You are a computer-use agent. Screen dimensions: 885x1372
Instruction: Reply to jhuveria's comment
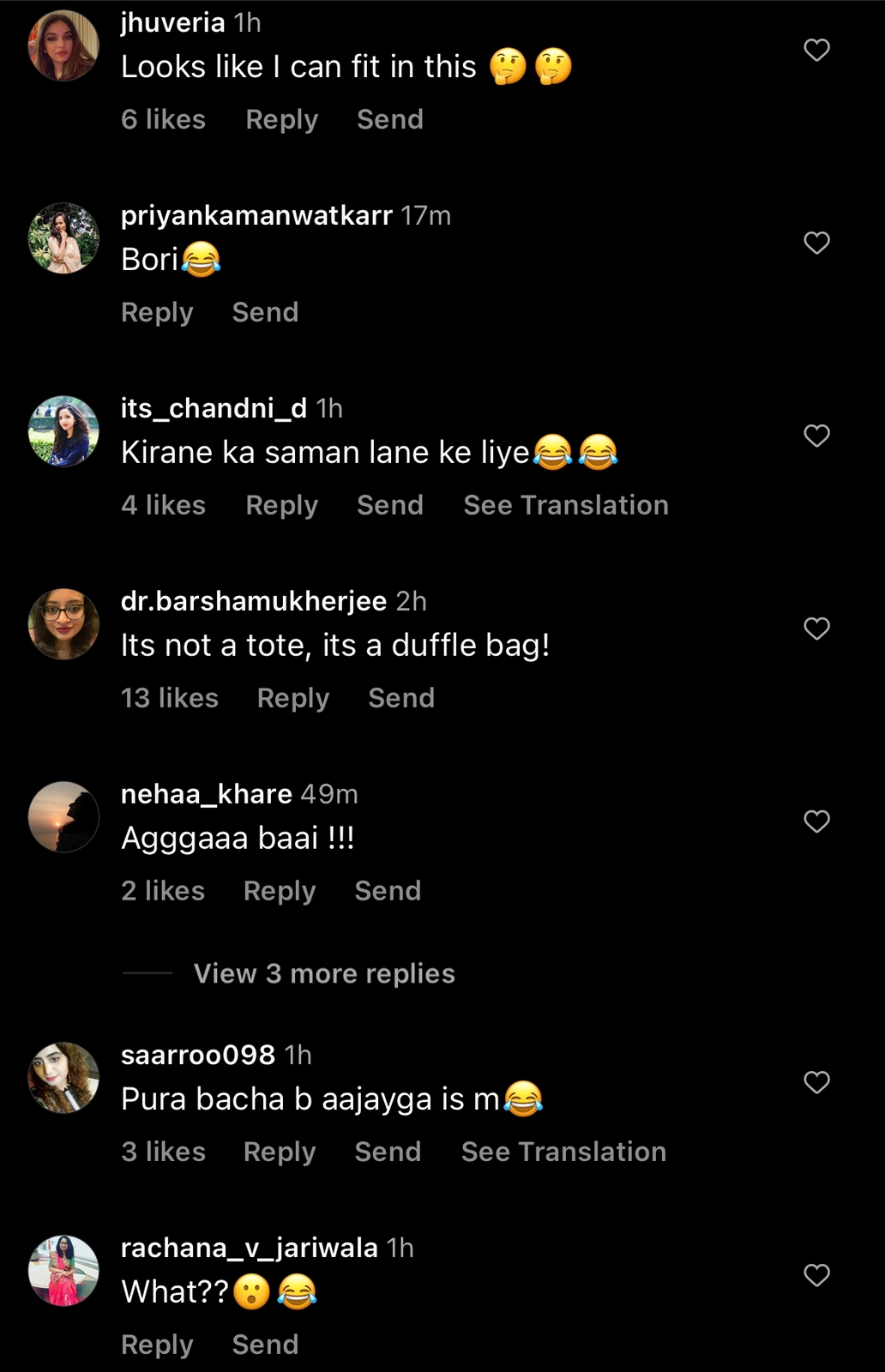point(281,119)
